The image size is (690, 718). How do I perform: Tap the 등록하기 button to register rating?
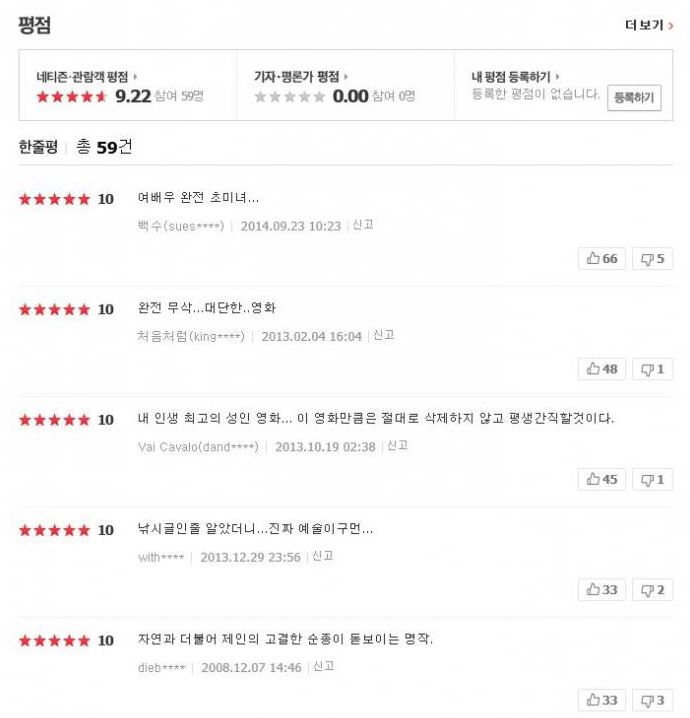(634, 97)
